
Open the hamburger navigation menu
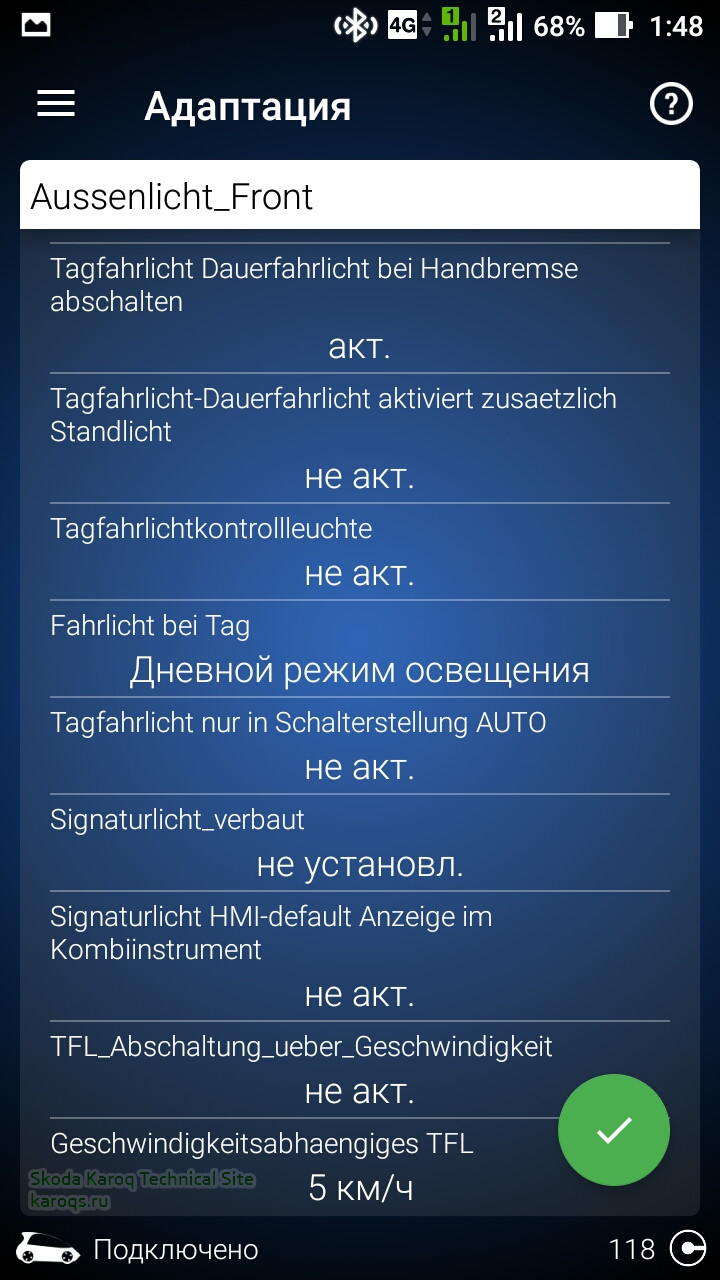56,104
